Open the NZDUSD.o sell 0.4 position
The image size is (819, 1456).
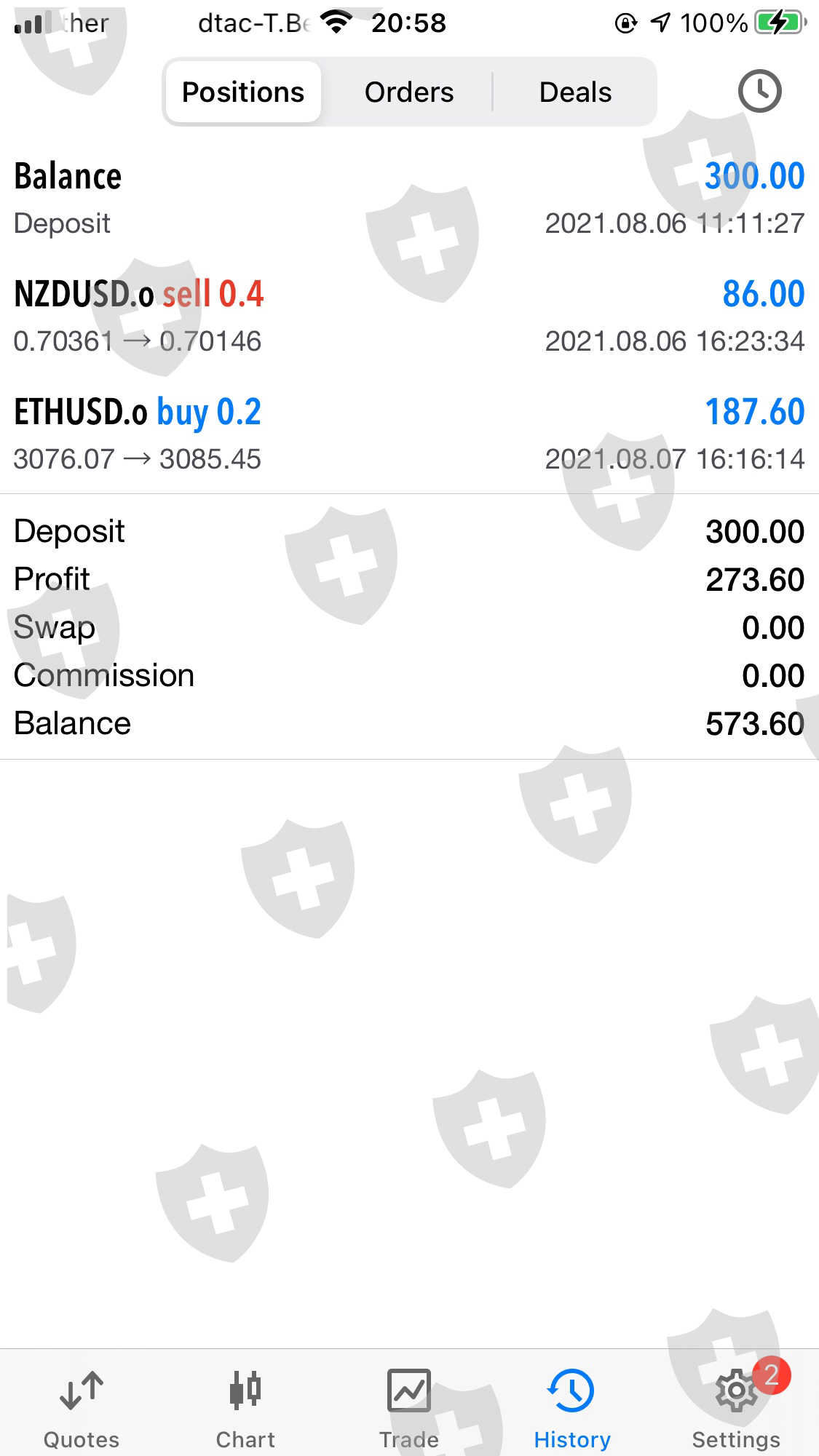409,317
